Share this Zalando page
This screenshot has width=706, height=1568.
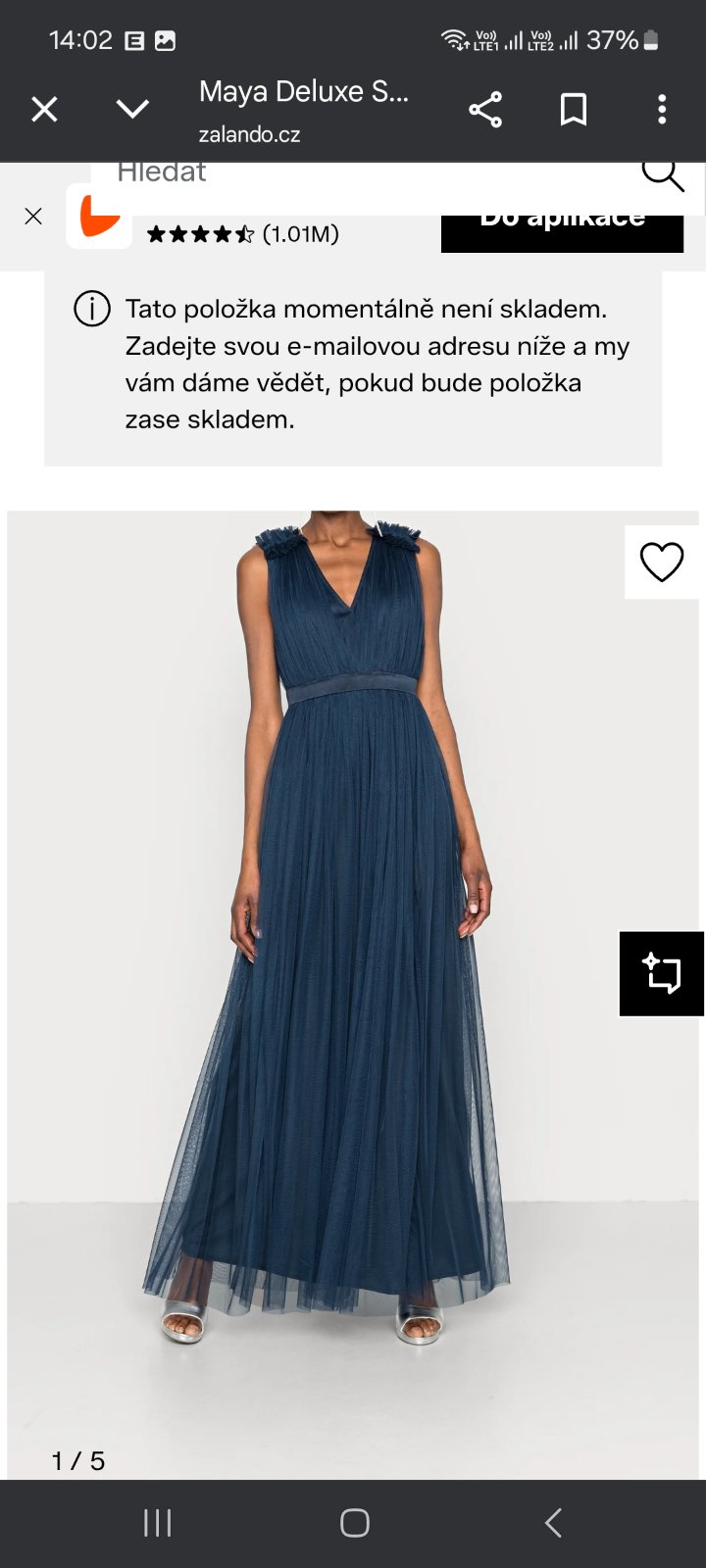(485, 109)
